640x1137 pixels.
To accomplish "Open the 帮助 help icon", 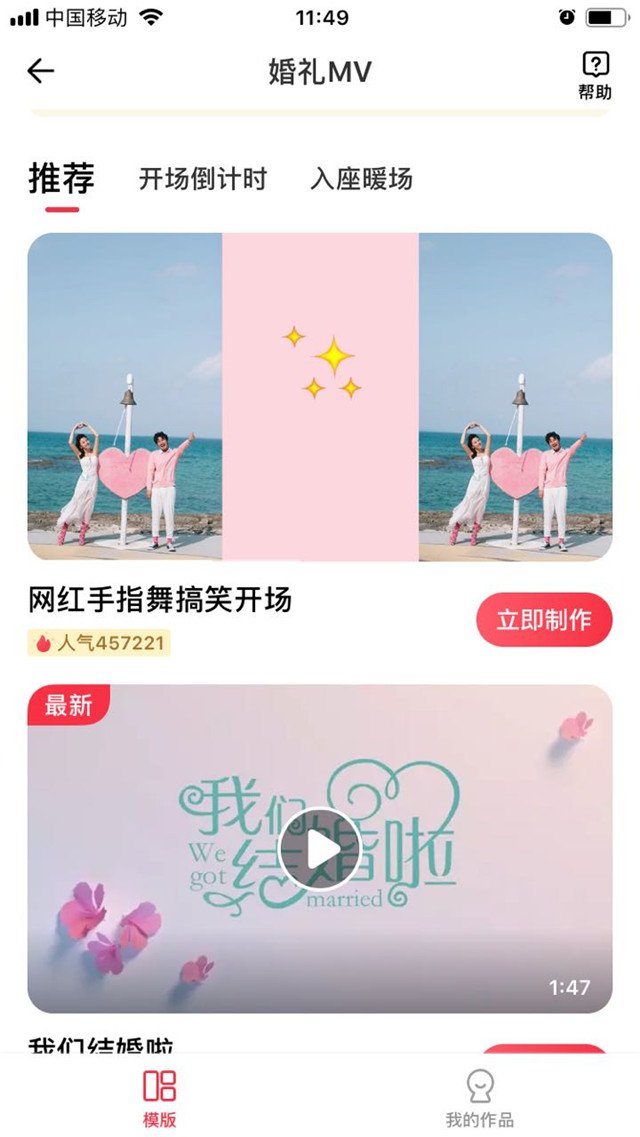I will 595,76.
